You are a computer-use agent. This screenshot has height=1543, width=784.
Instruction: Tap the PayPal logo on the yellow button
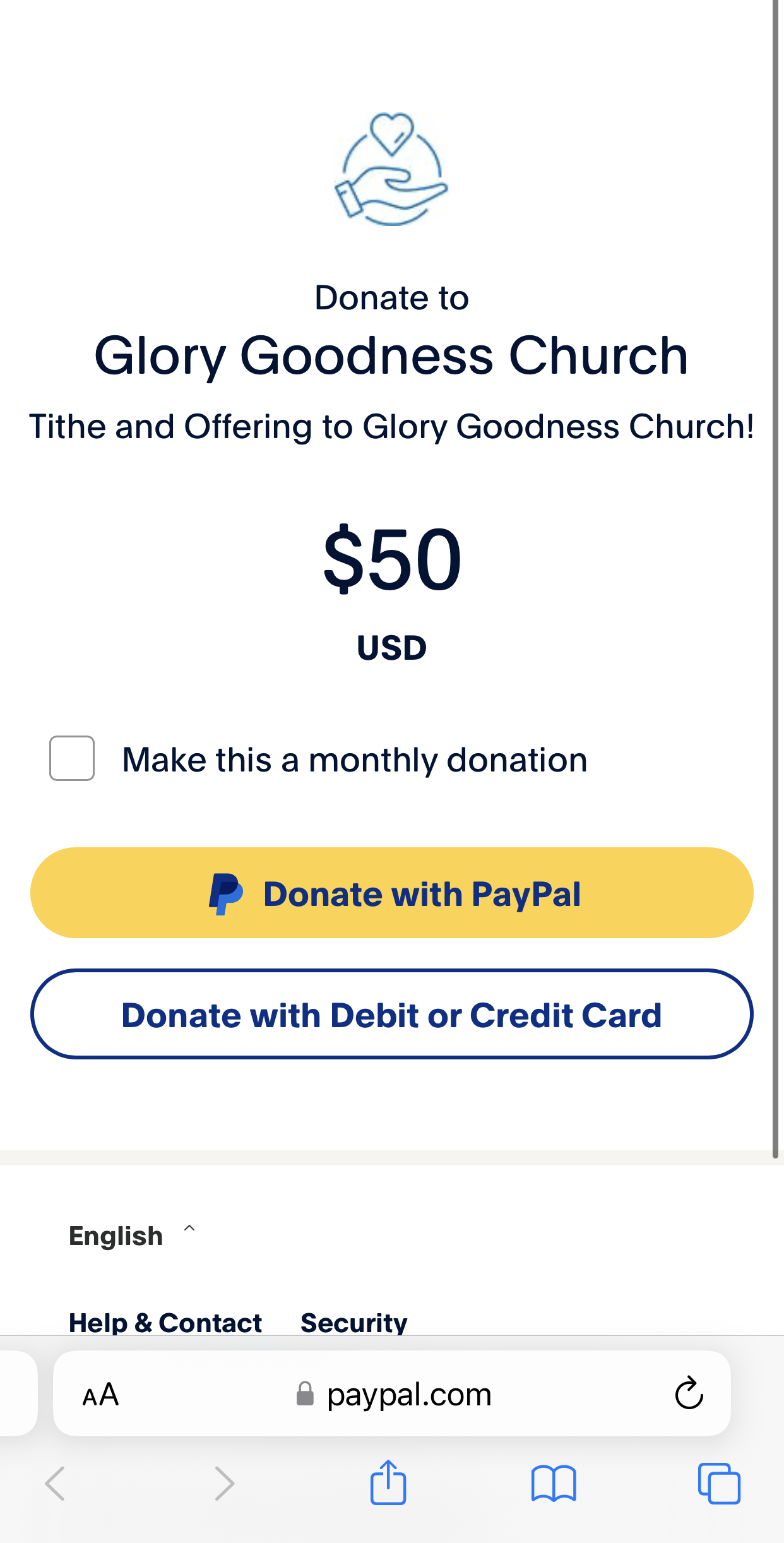coord(226,893)
